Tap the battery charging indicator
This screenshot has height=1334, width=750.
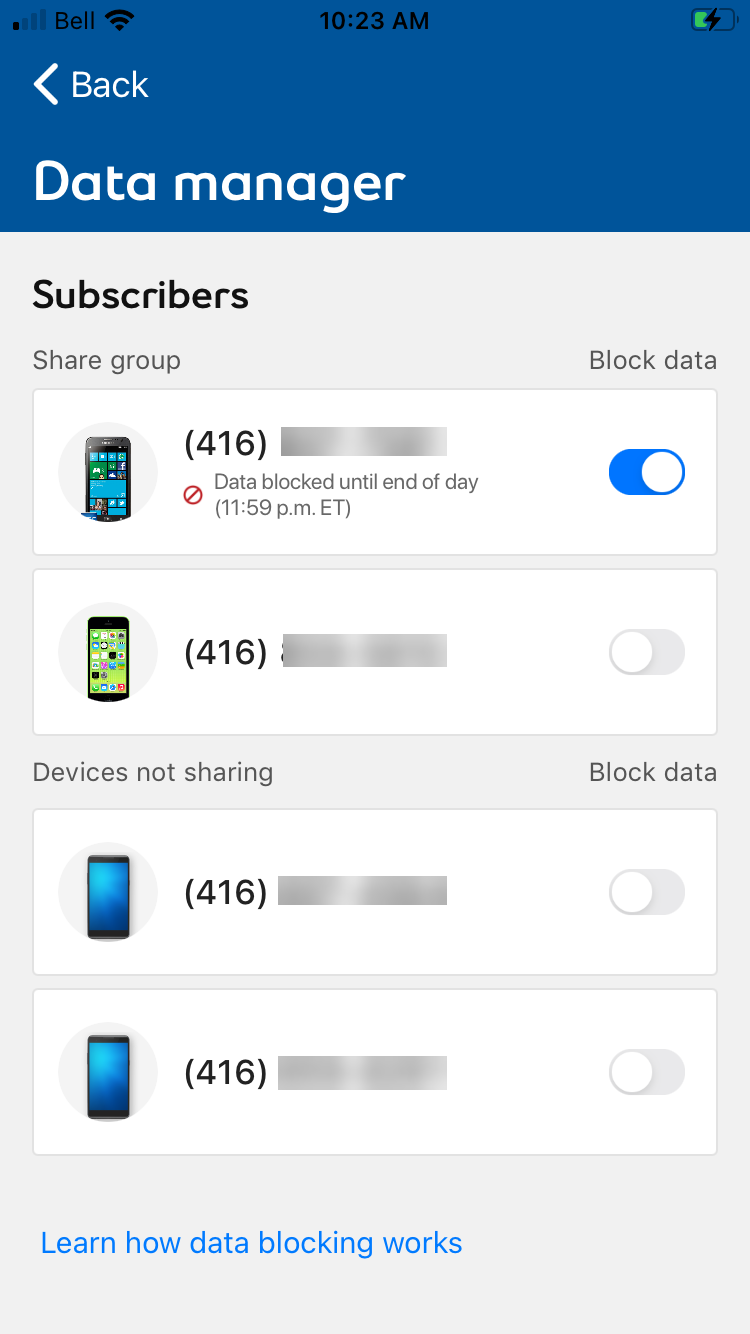[x=712, y=18]
